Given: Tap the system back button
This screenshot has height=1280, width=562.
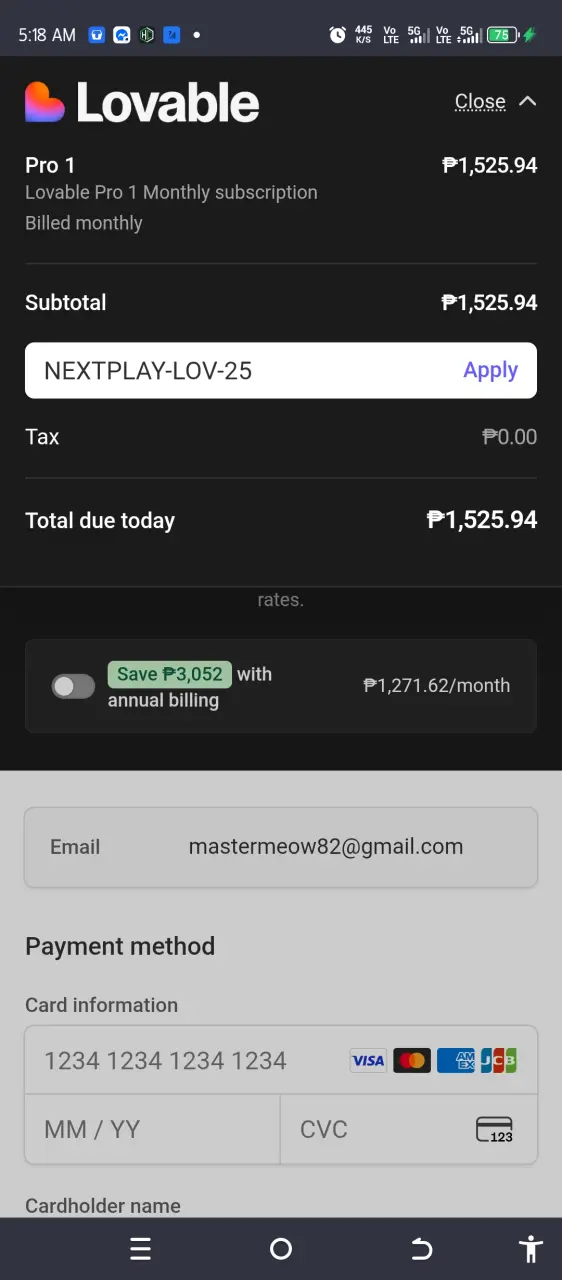Looking at the screenshot, I should click(421, 1249).
